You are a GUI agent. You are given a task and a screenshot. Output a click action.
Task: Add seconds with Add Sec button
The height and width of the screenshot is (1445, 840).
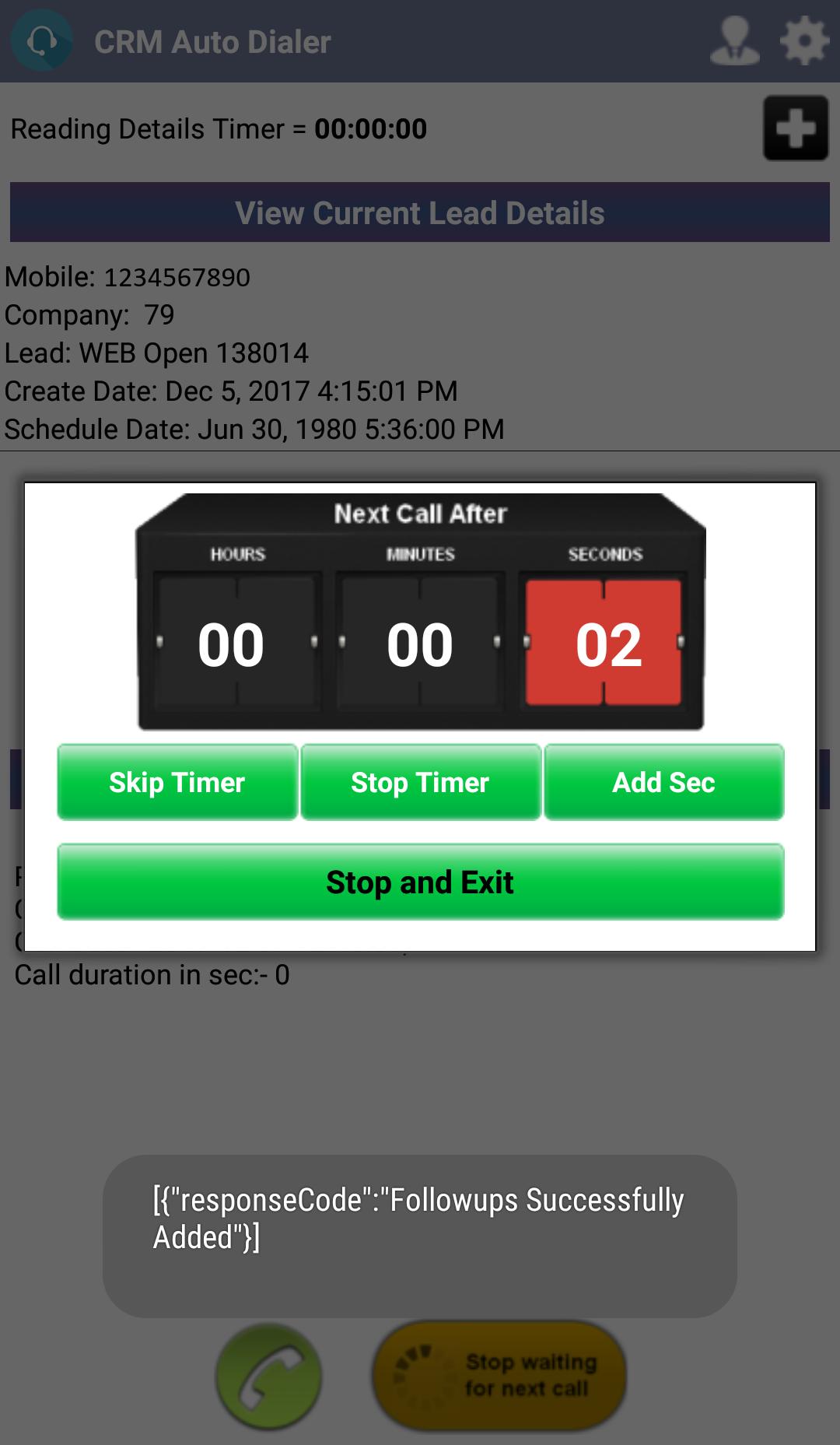click(663, 782)
